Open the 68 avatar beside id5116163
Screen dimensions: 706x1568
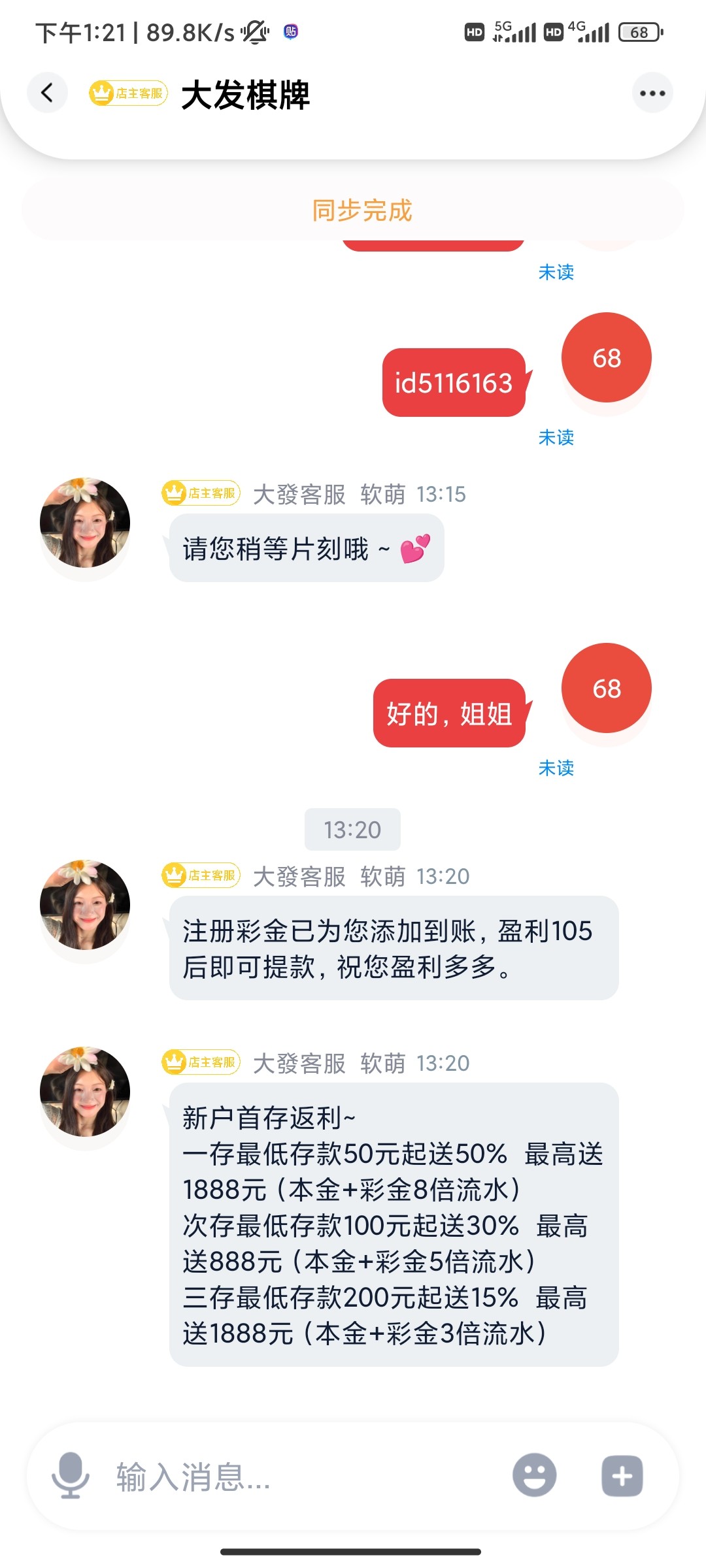tap(606, 358)
